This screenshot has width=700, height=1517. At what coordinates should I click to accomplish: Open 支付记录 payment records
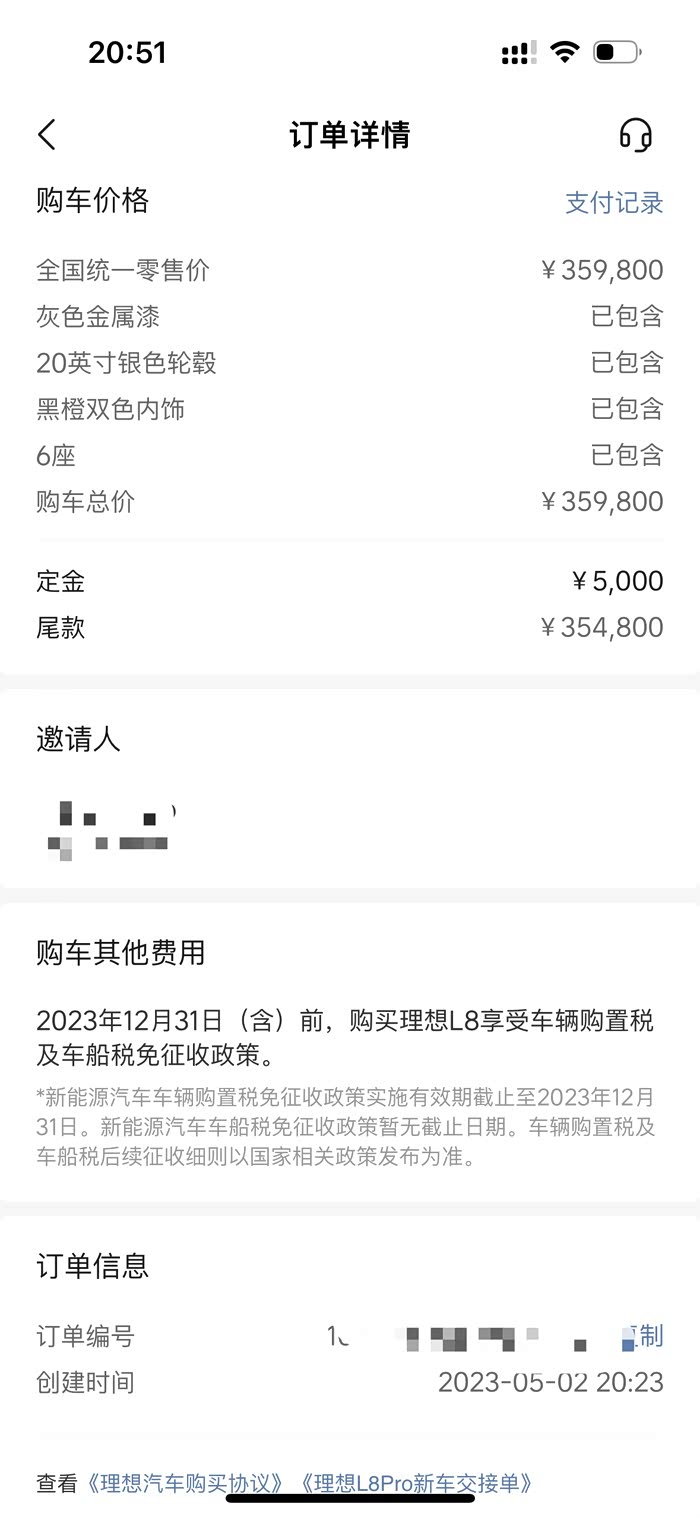tap(614, 203)
